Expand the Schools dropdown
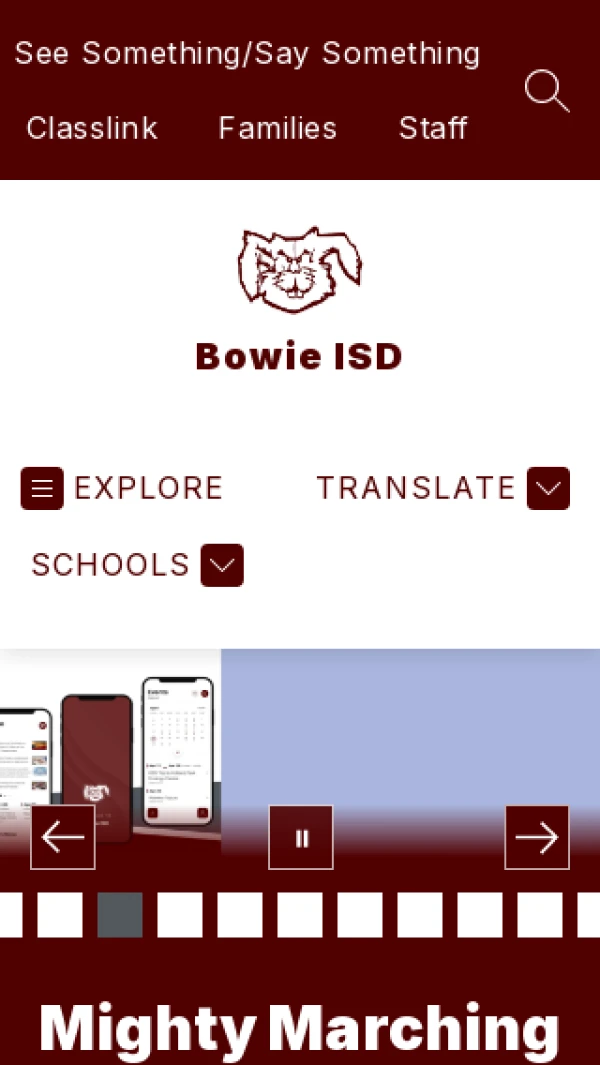 point(137,564)
